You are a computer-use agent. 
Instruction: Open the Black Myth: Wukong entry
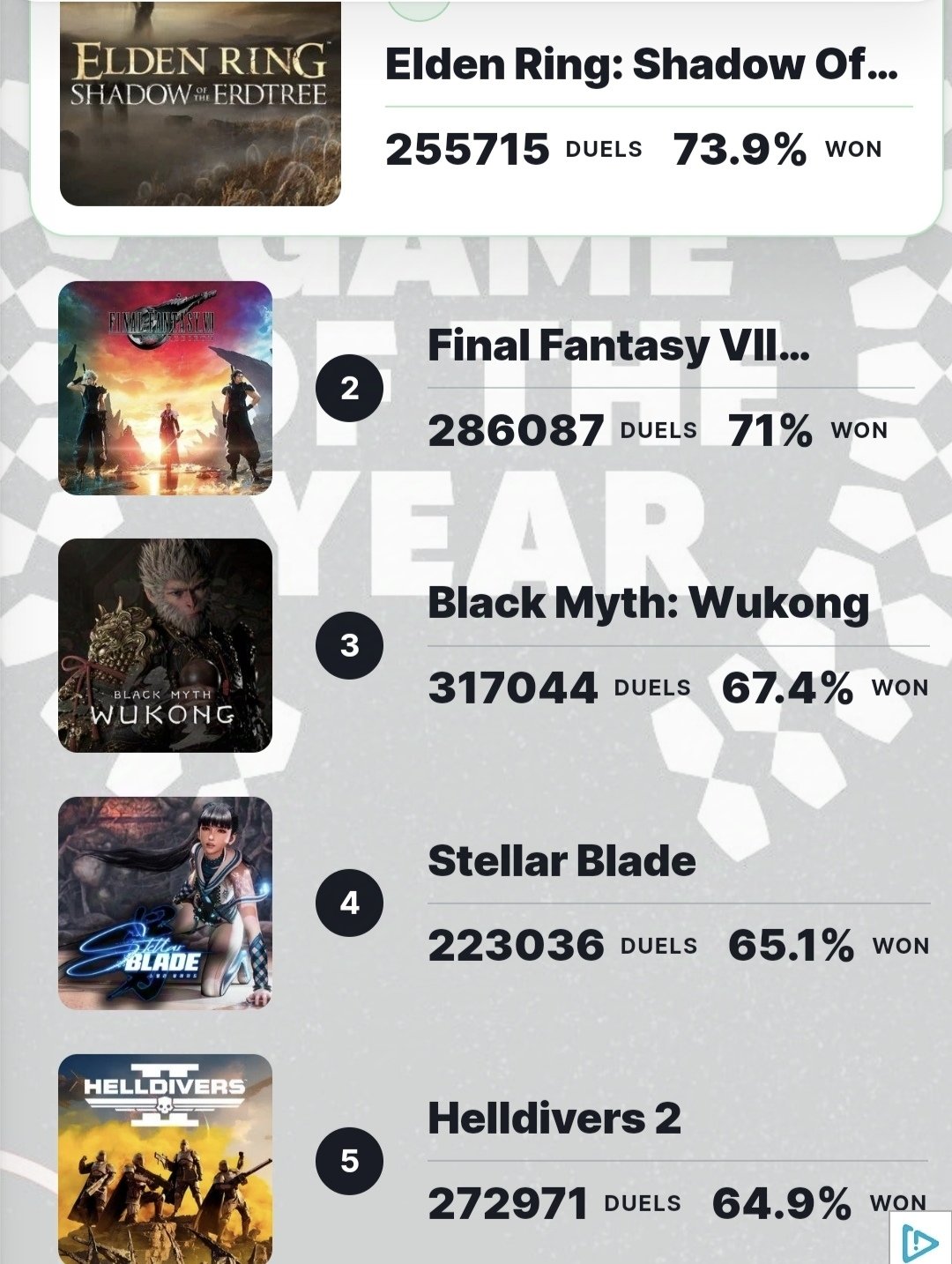(648, 604)
